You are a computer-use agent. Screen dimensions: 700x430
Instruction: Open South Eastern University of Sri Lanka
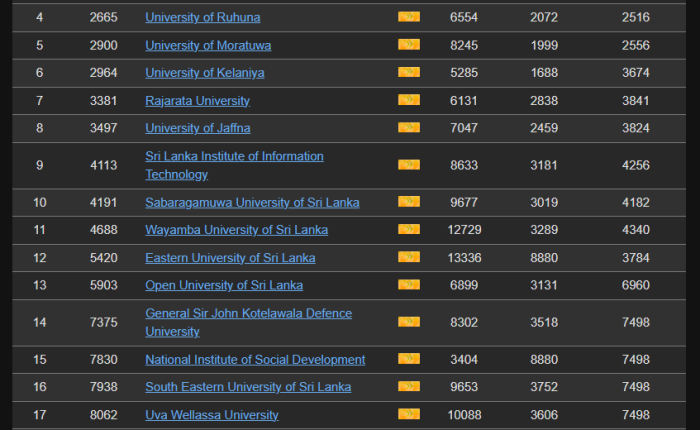[x=248, y=387]
